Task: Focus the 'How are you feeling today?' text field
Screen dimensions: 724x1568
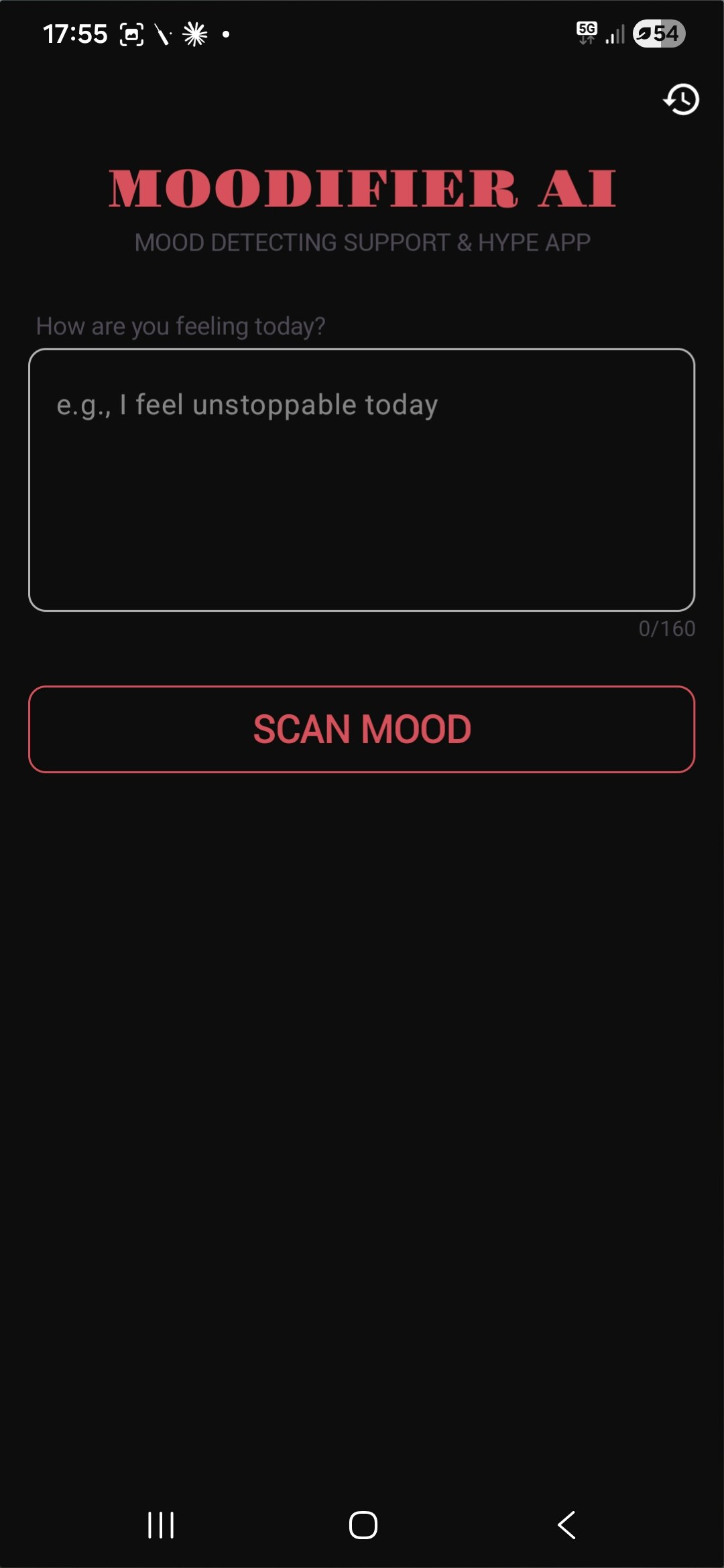Action: point(361,480)
